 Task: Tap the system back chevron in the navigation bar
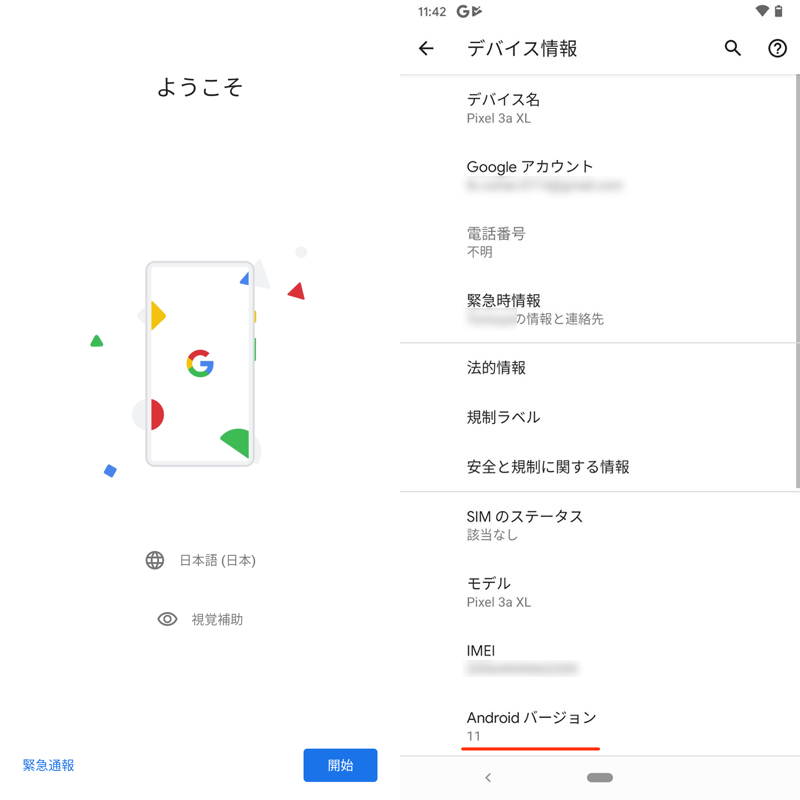[488, 778]
